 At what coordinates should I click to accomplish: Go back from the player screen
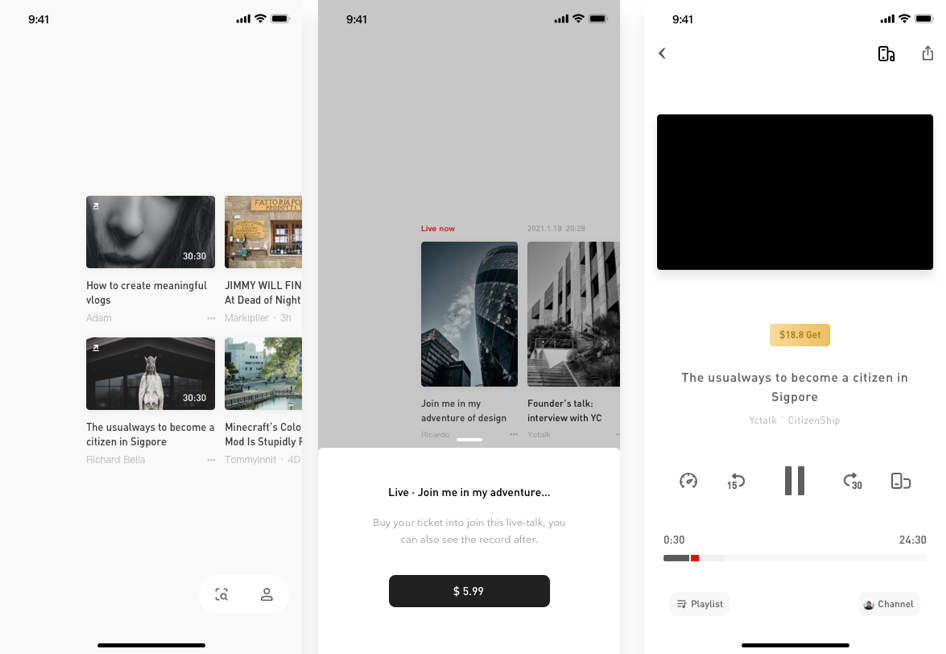click(x=662, y=54)
